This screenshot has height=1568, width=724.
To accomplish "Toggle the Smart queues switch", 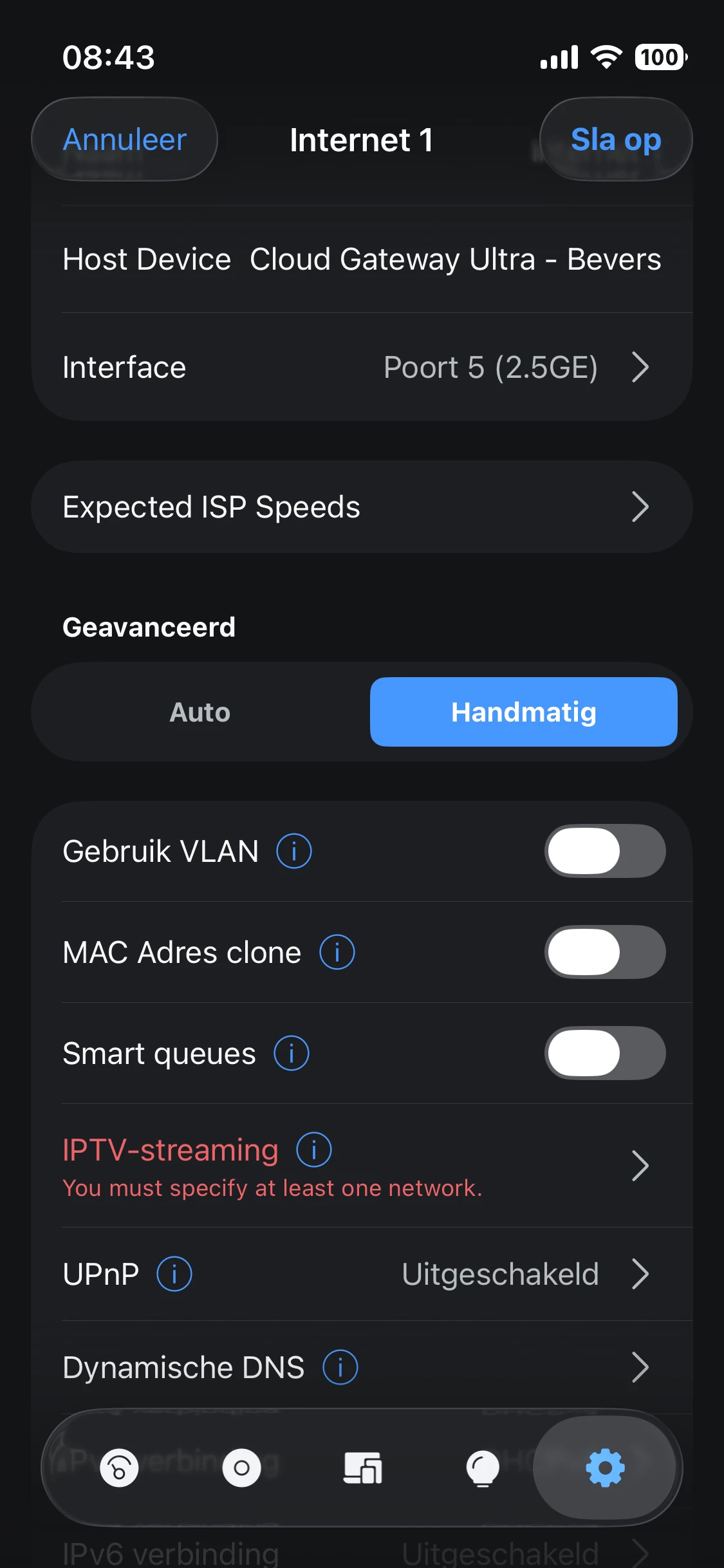I will (x=604, y=1053).
